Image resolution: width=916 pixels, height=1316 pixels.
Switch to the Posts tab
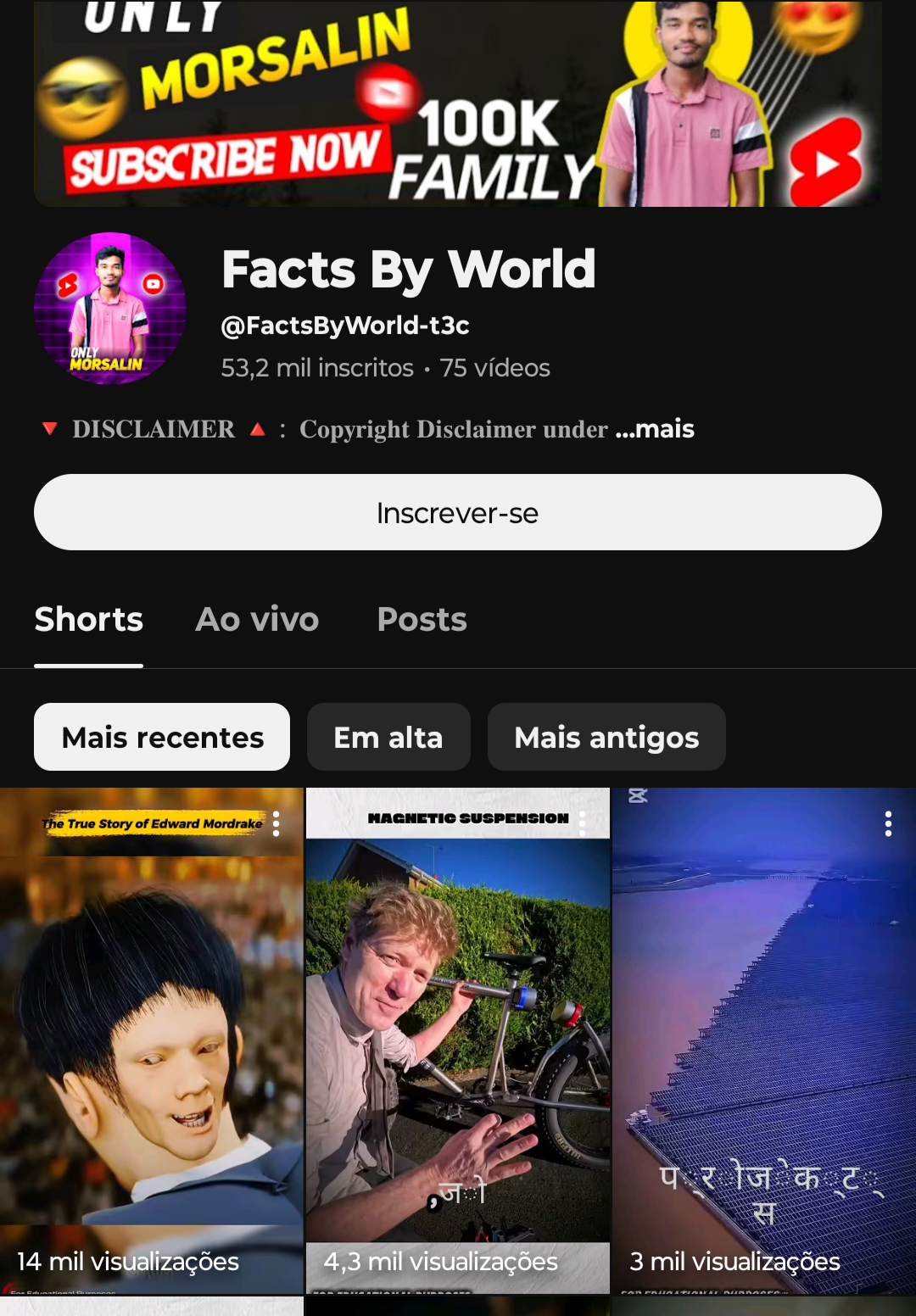coord(422,620)
